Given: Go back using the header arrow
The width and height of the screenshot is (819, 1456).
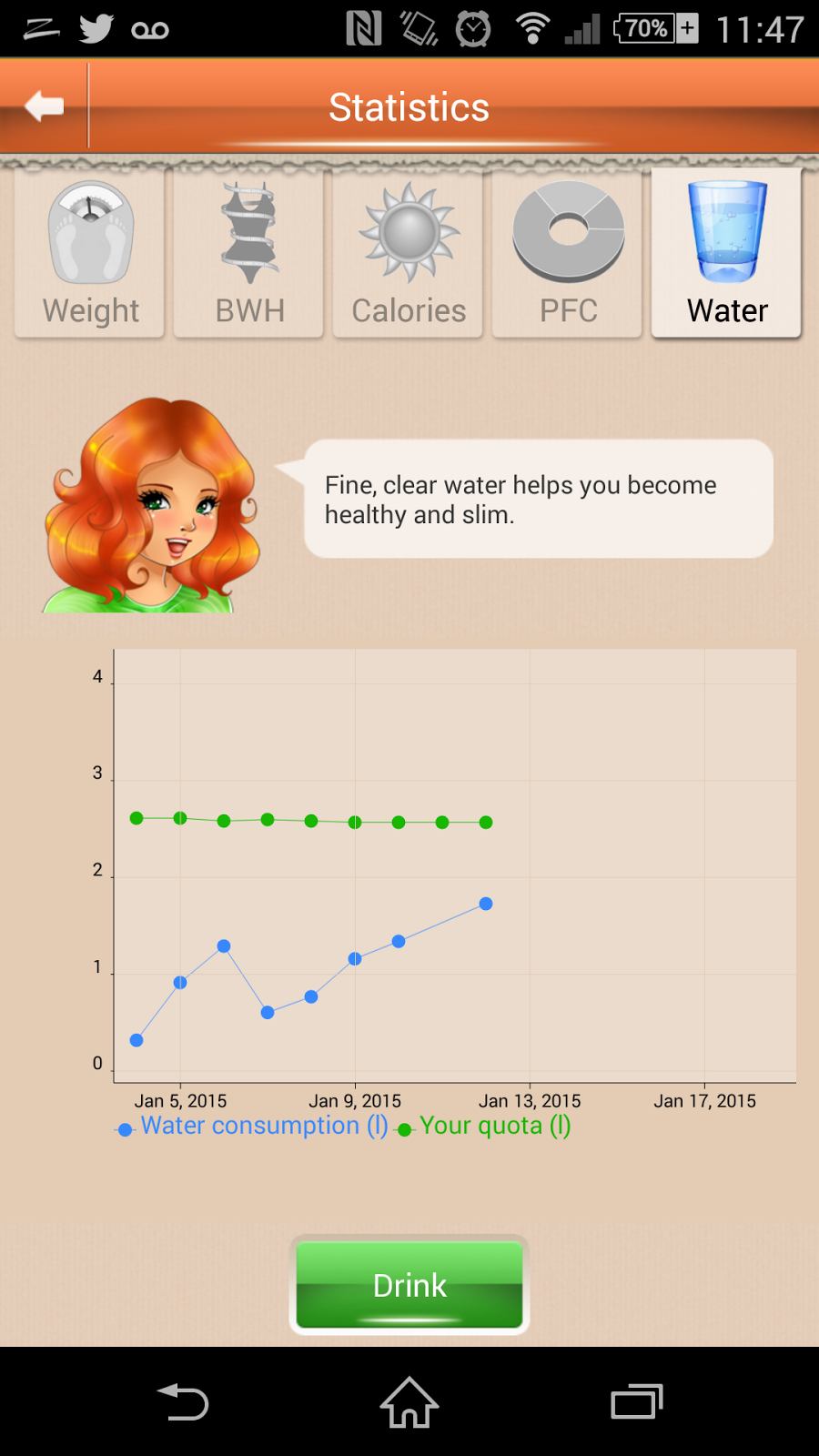Looking at the screenshot, I should point(44,106).
